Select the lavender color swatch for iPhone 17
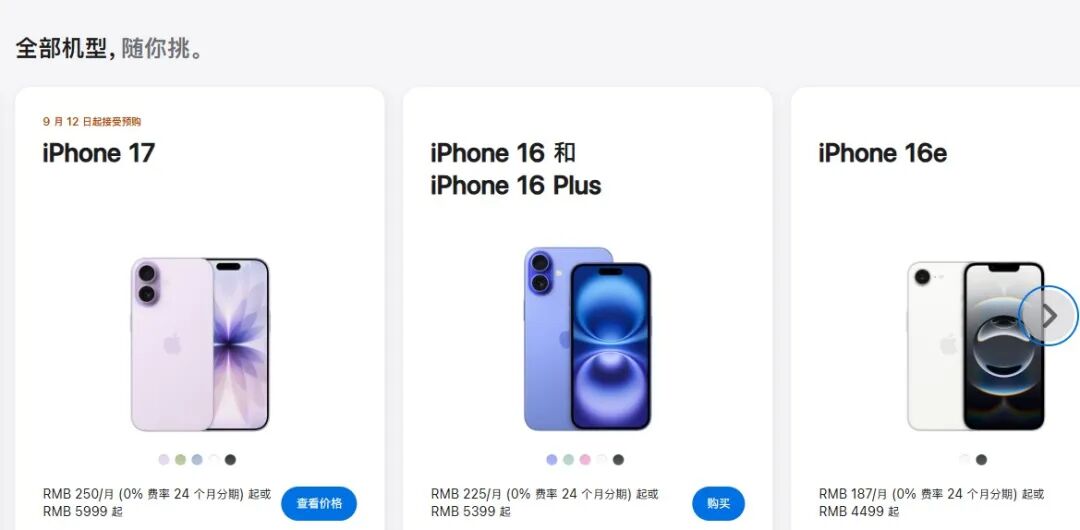Screen dimensions: 1080x530 point(164,460)
